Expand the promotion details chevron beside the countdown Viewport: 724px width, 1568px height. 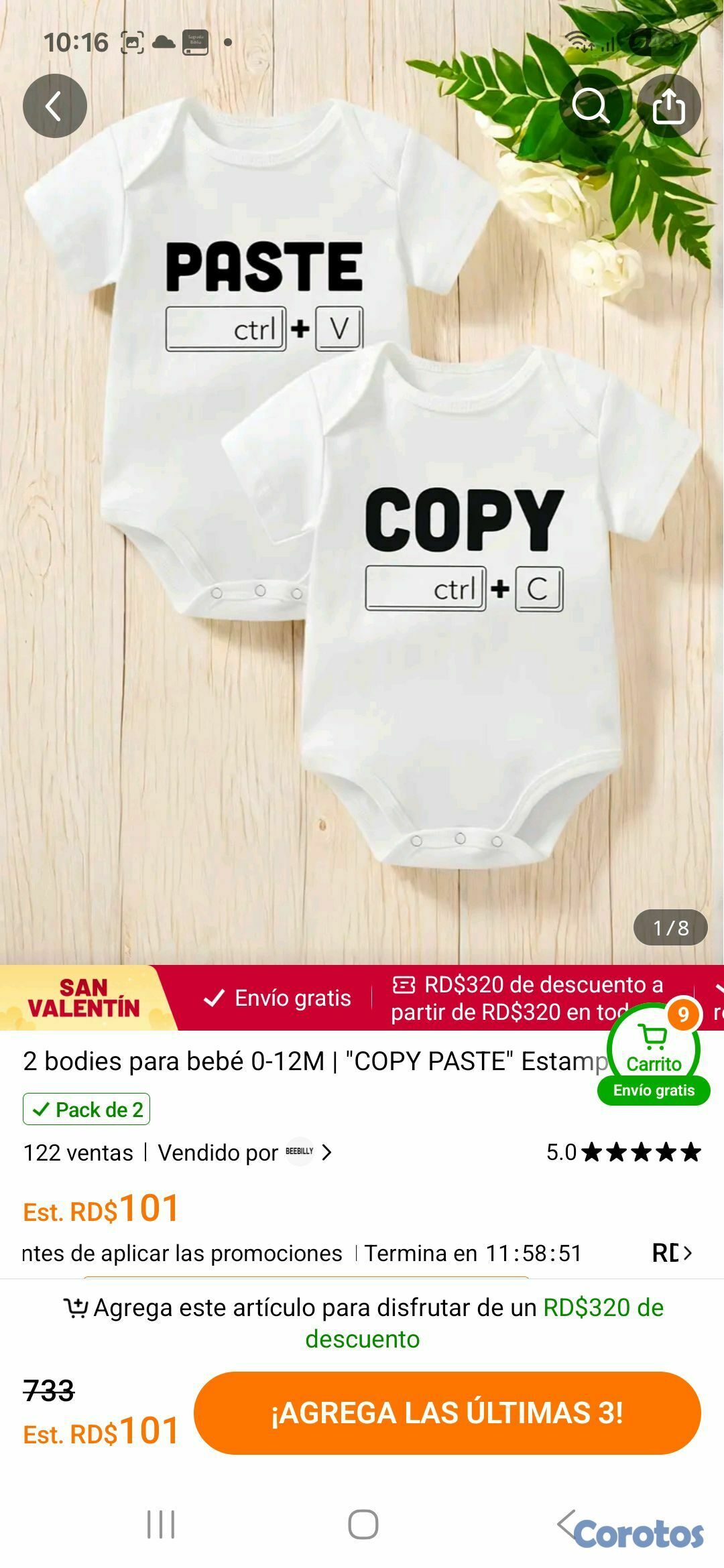click(686, 1252)
